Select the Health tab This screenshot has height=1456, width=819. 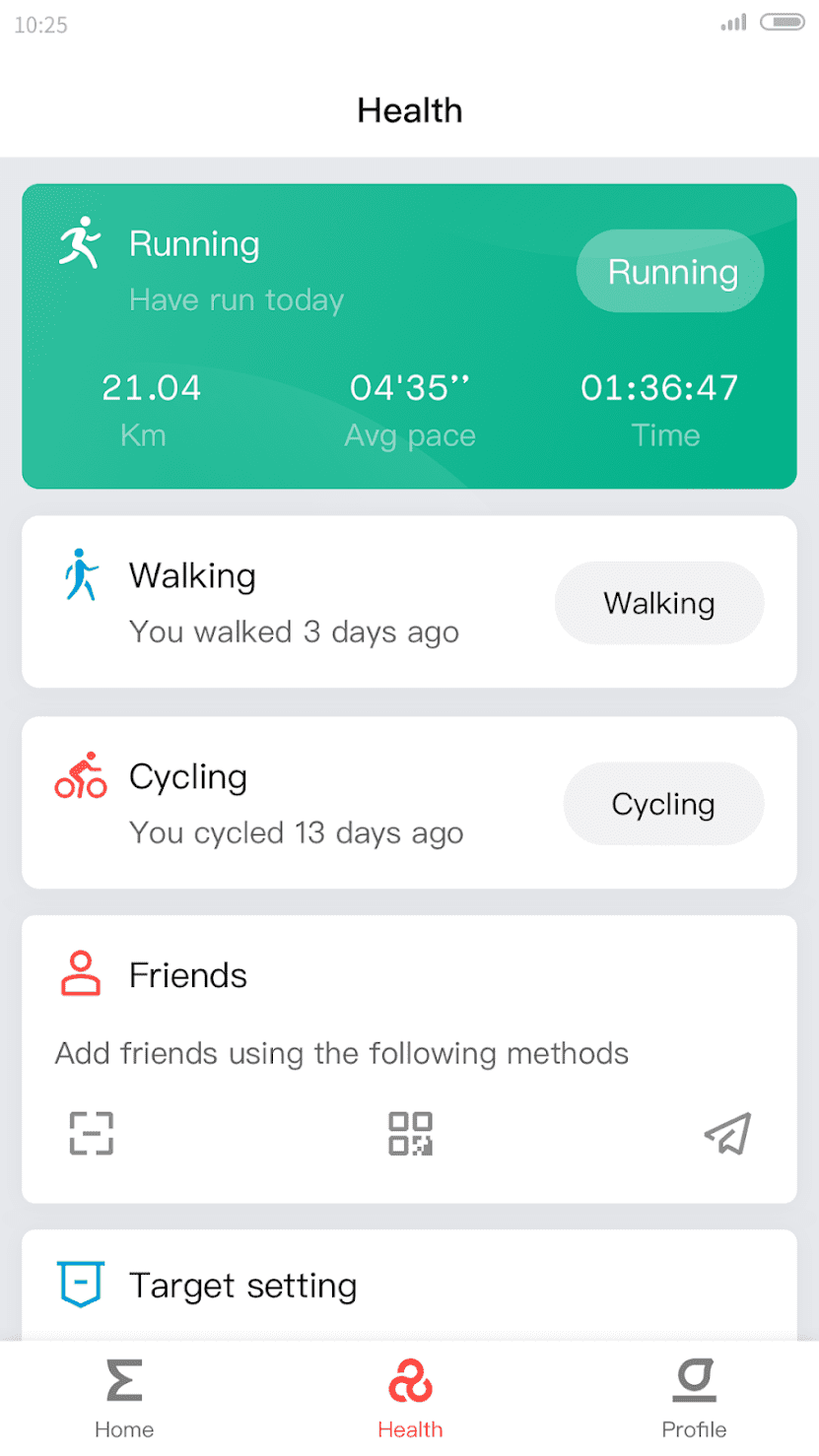click(x=410, y=1397)
